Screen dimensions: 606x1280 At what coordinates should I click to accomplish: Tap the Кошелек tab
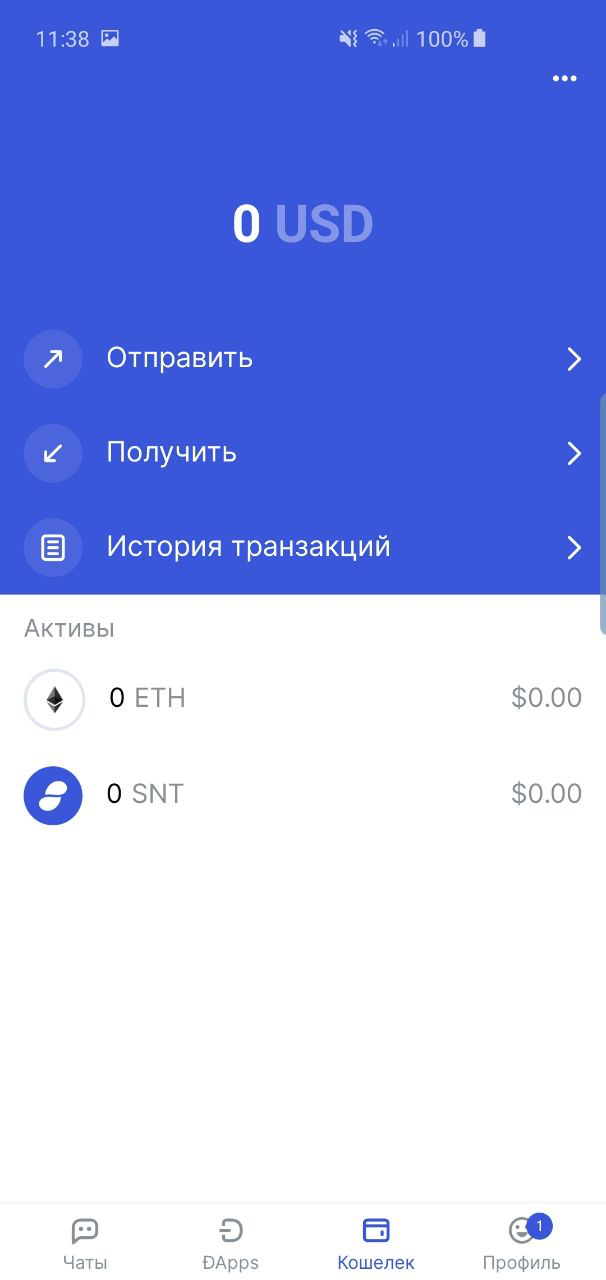point(376,1243)
